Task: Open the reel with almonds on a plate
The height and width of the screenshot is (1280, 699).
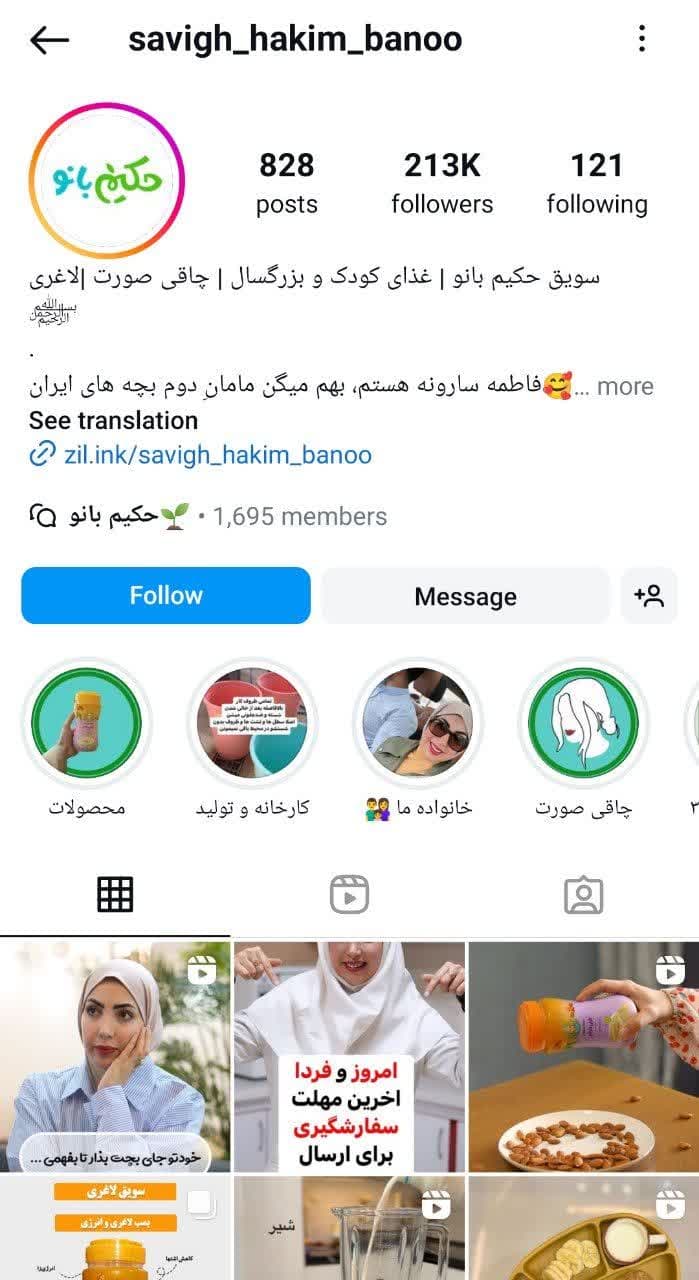Action: coord(584,1056)
